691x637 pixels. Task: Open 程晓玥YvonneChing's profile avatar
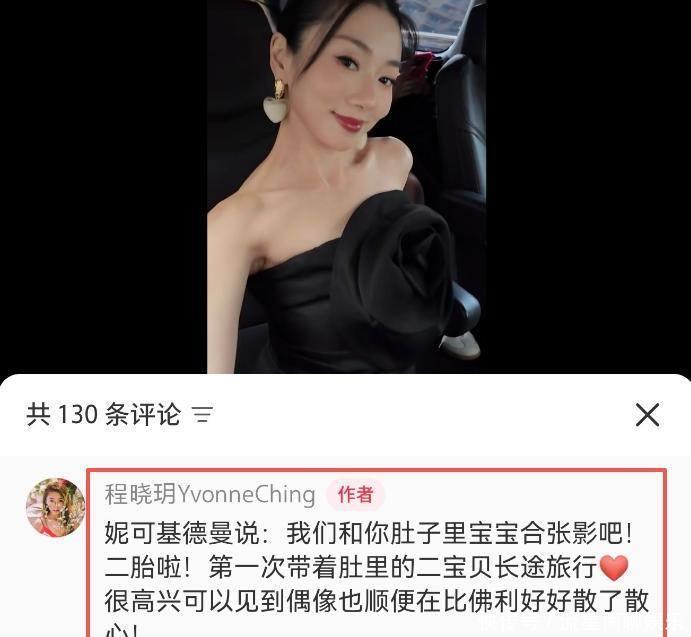[55, 507]
